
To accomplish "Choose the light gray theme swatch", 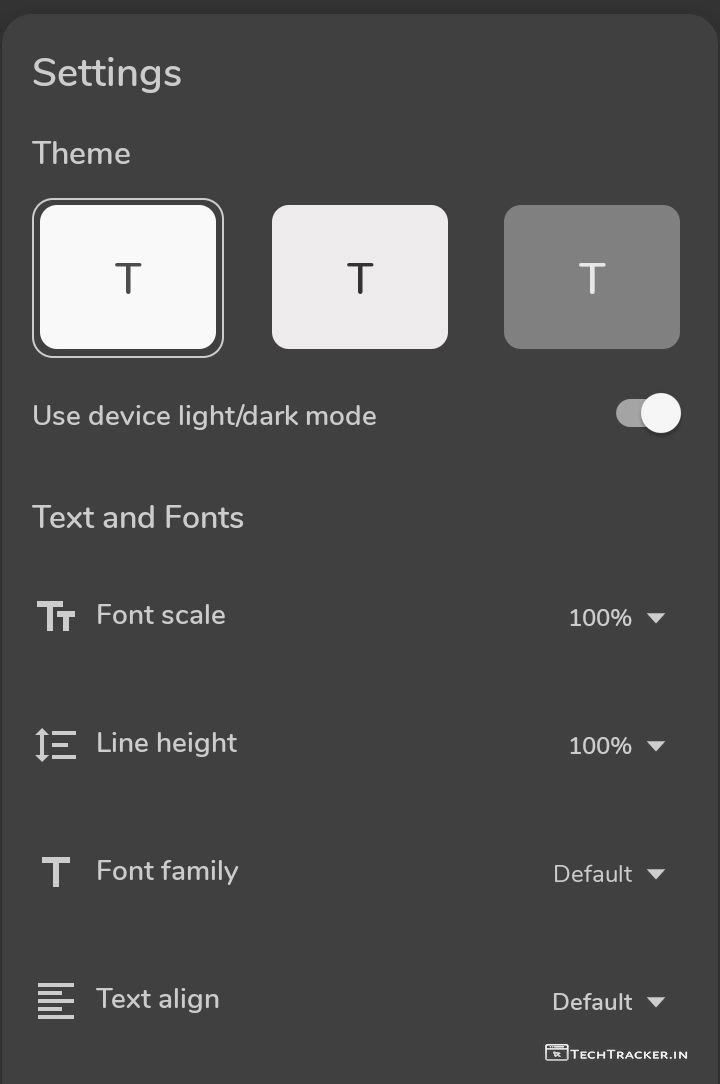I will point(360,277).
